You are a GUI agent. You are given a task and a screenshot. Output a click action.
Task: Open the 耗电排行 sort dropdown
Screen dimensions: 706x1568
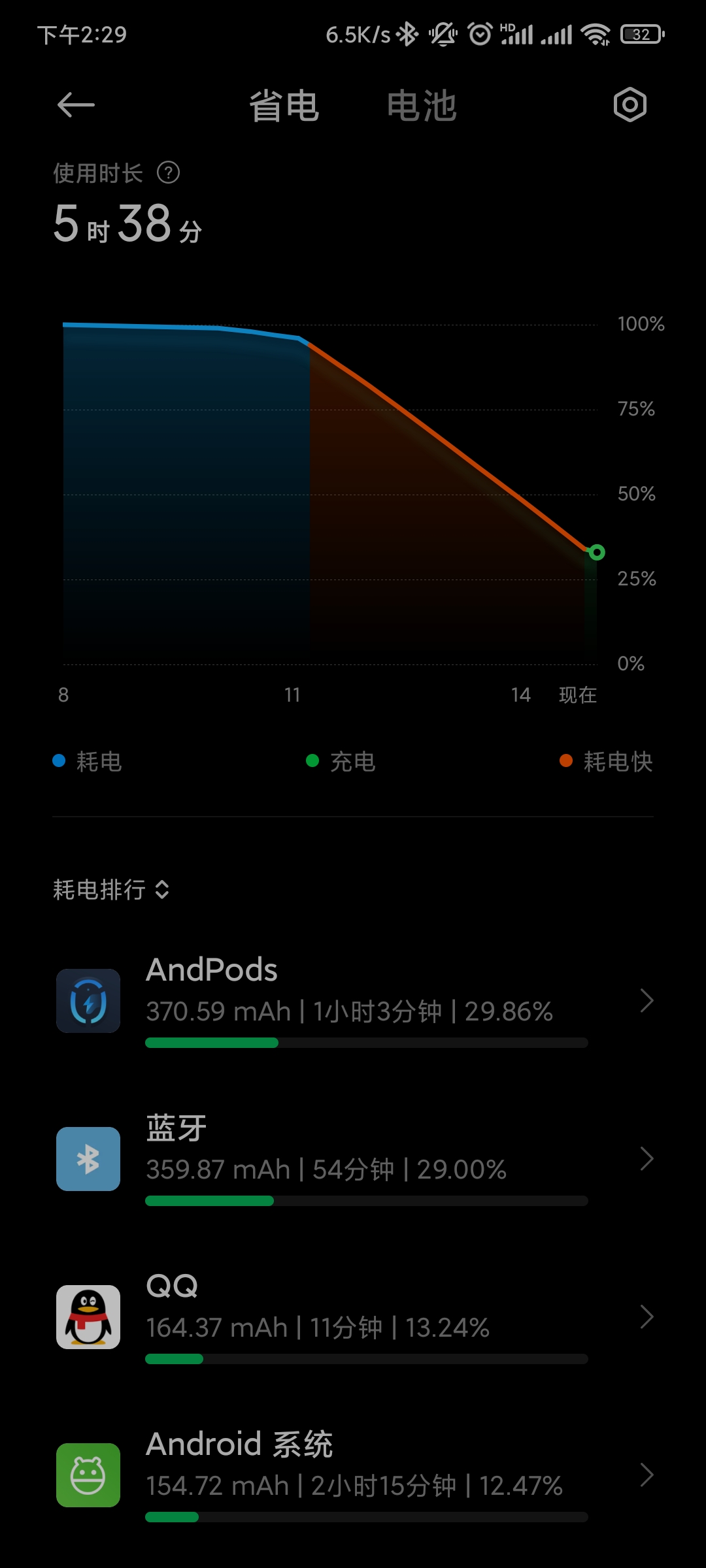coord(111,890)
